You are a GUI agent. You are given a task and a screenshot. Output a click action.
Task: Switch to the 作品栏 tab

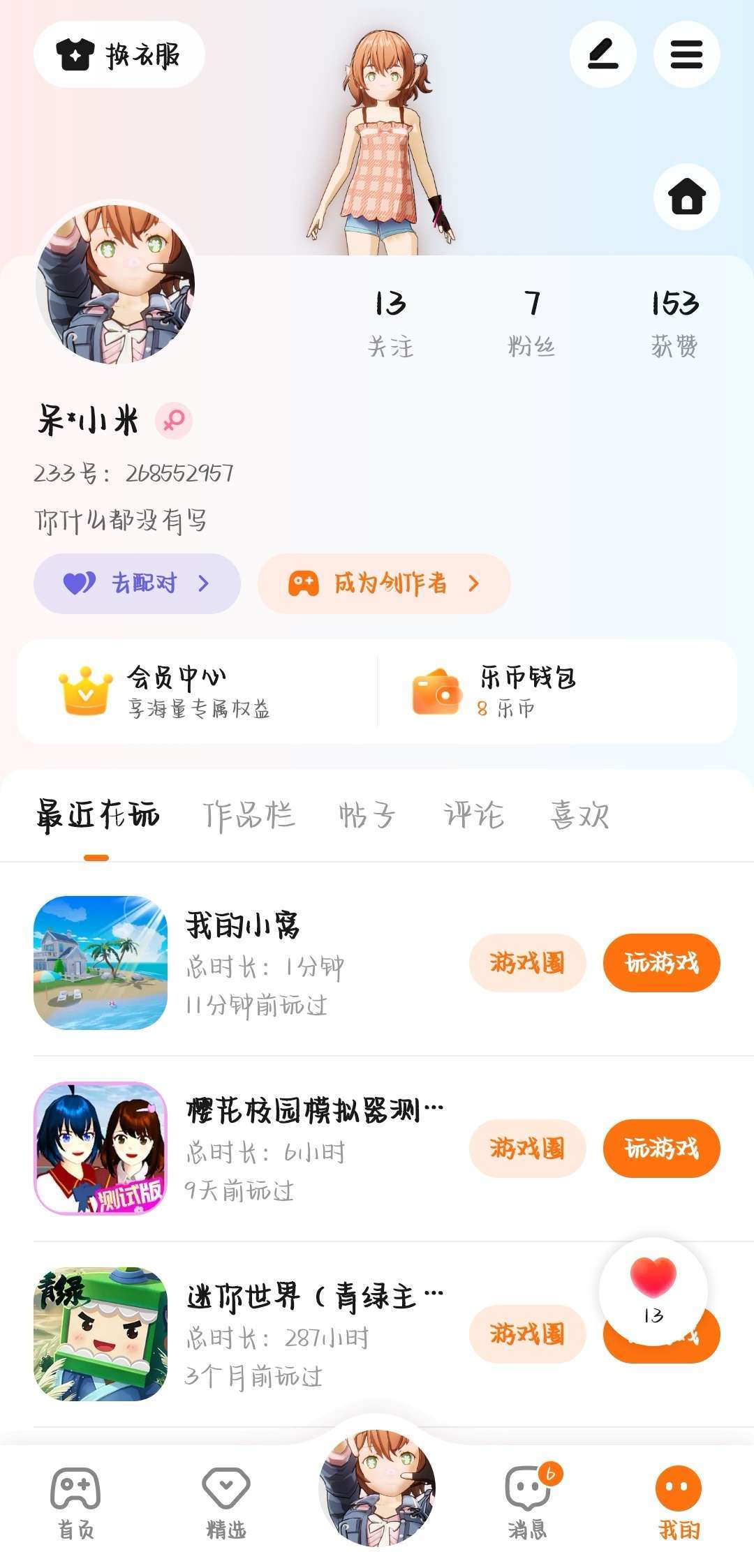tap(249, 815)
